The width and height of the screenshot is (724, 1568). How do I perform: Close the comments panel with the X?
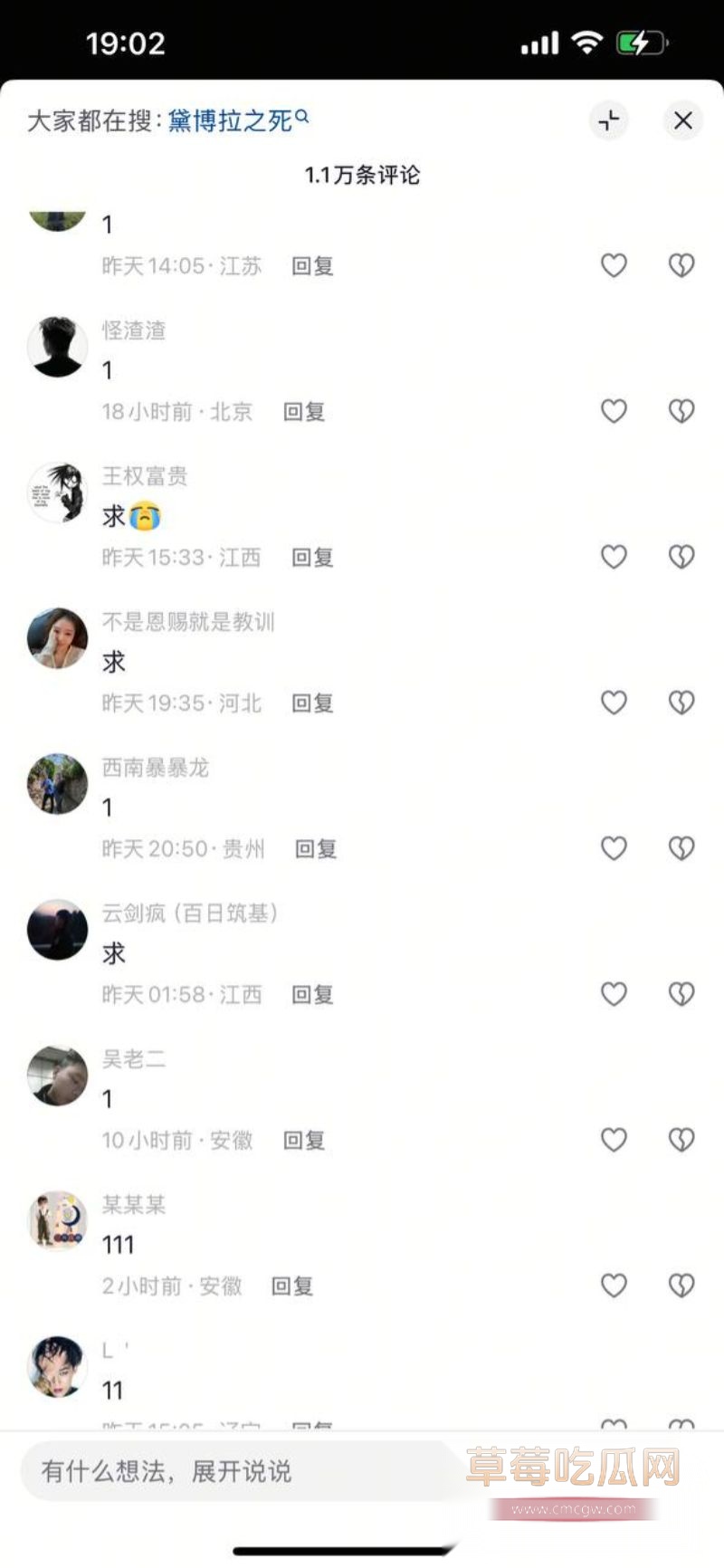click(x=683, y=120)
